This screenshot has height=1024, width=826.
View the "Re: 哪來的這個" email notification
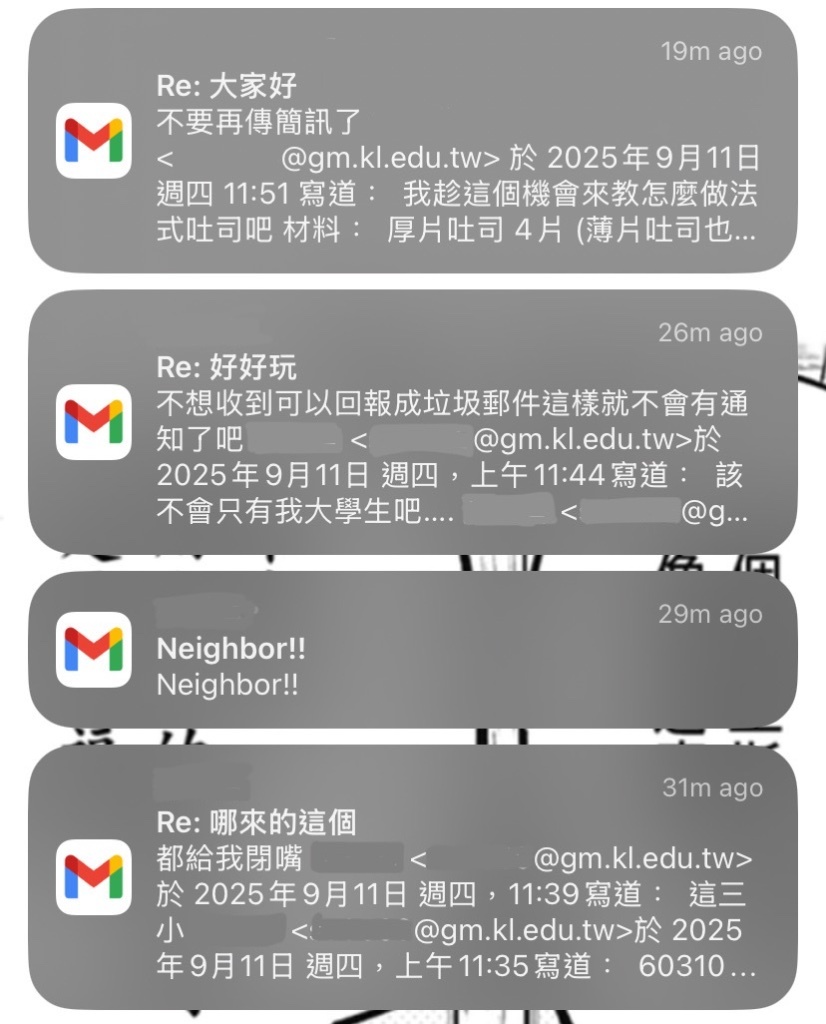tap(412, 877)
